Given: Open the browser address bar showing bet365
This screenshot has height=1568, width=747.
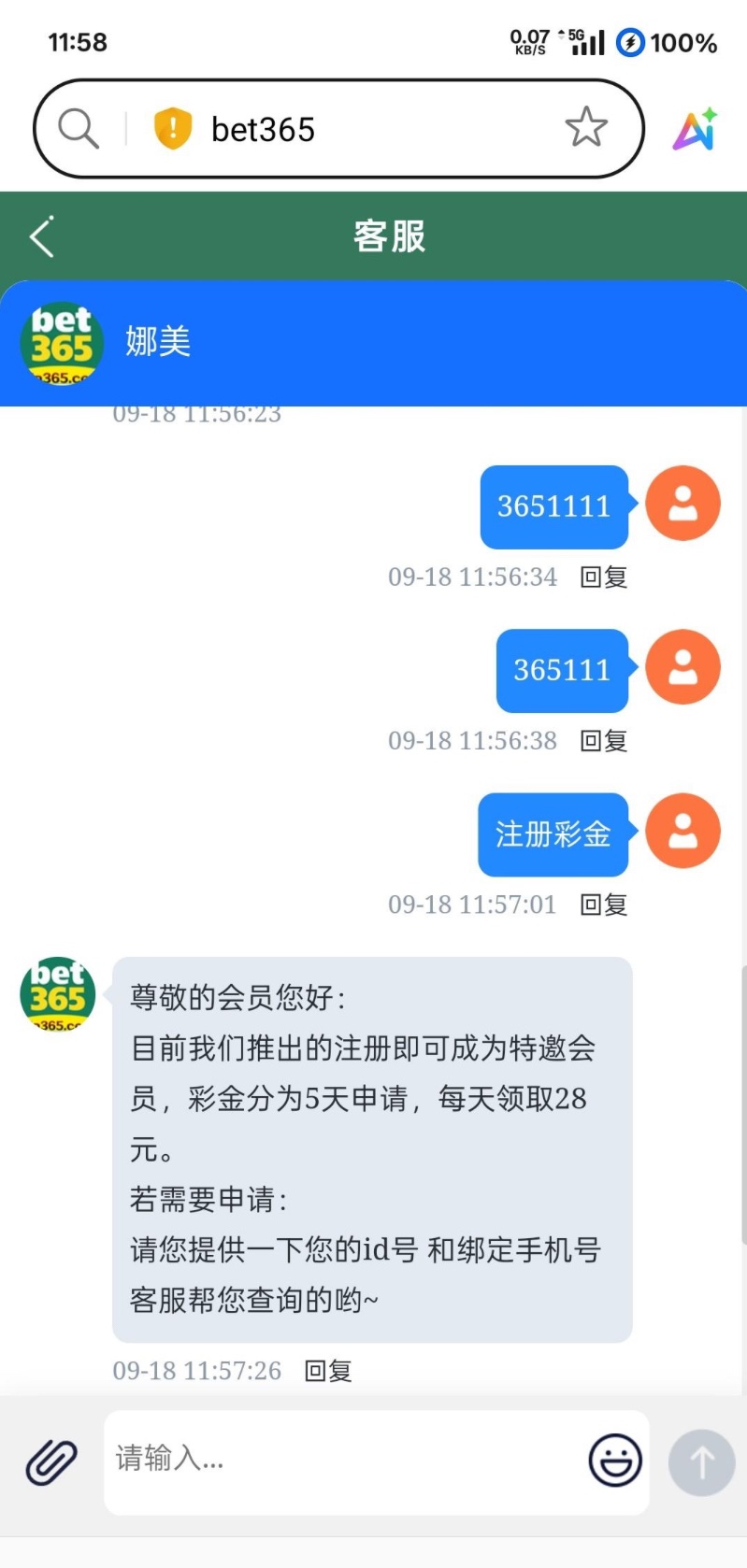Looking at the screenshot, I should [x=374, y=129].
